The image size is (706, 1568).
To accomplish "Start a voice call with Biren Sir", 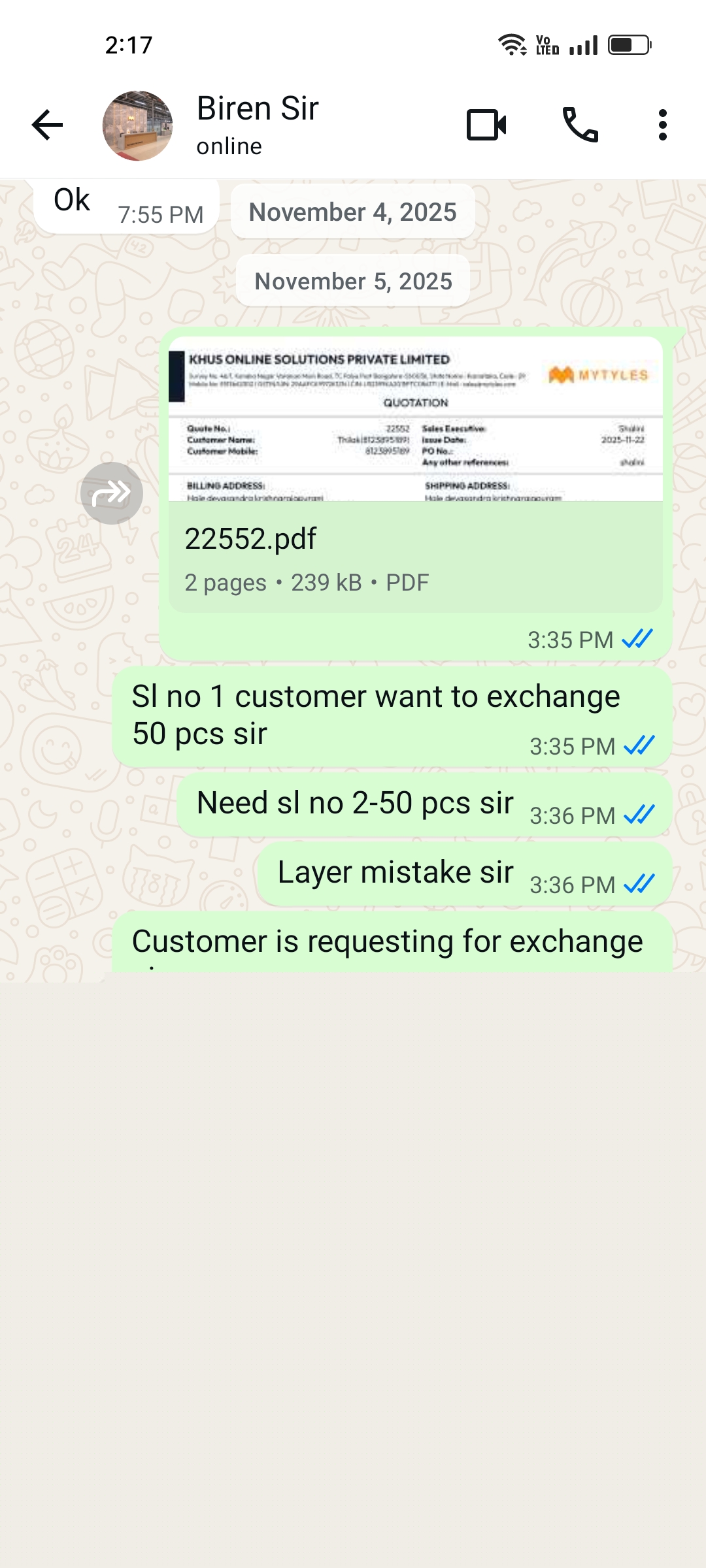I will (x=580, y=125).
